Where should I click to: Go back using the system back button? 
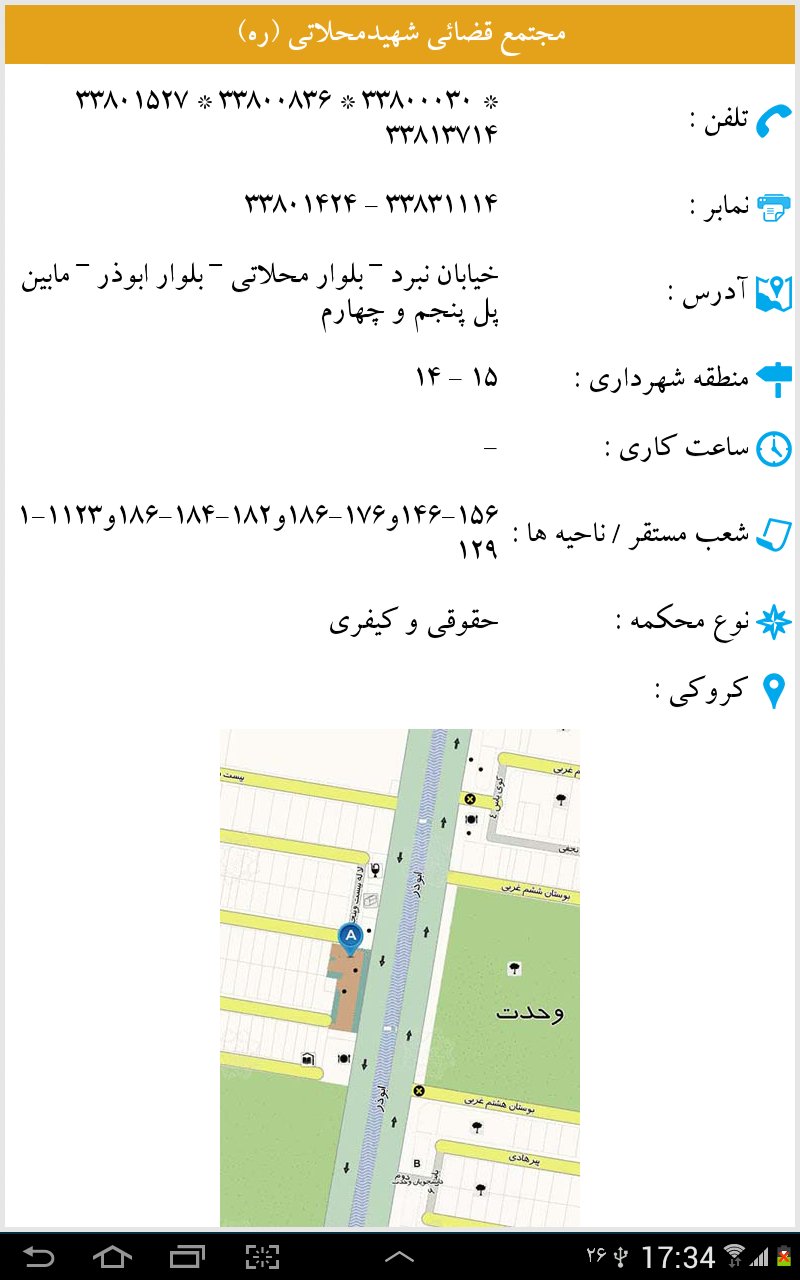pos(40,1256)
